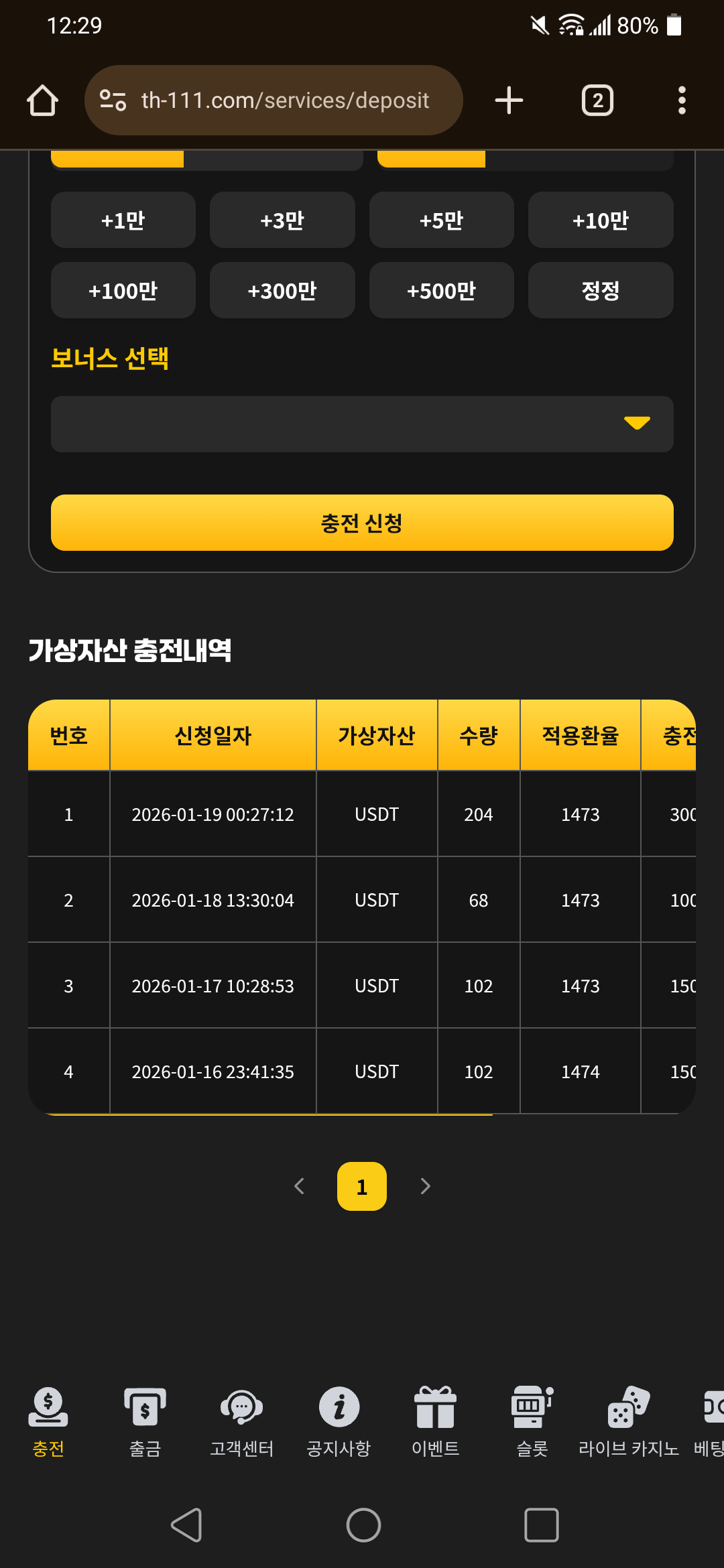Reset the amount with 정정
The image size is (724, 1568).
click(x=601, y=290)
